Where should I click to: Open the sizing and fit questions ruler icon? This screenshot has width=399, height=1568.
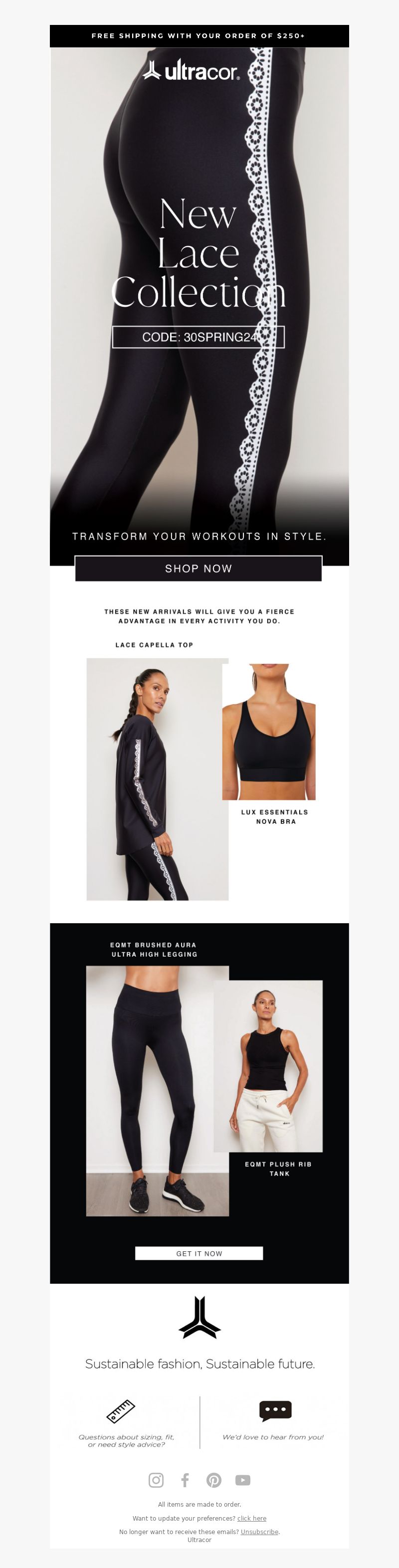120,1410
